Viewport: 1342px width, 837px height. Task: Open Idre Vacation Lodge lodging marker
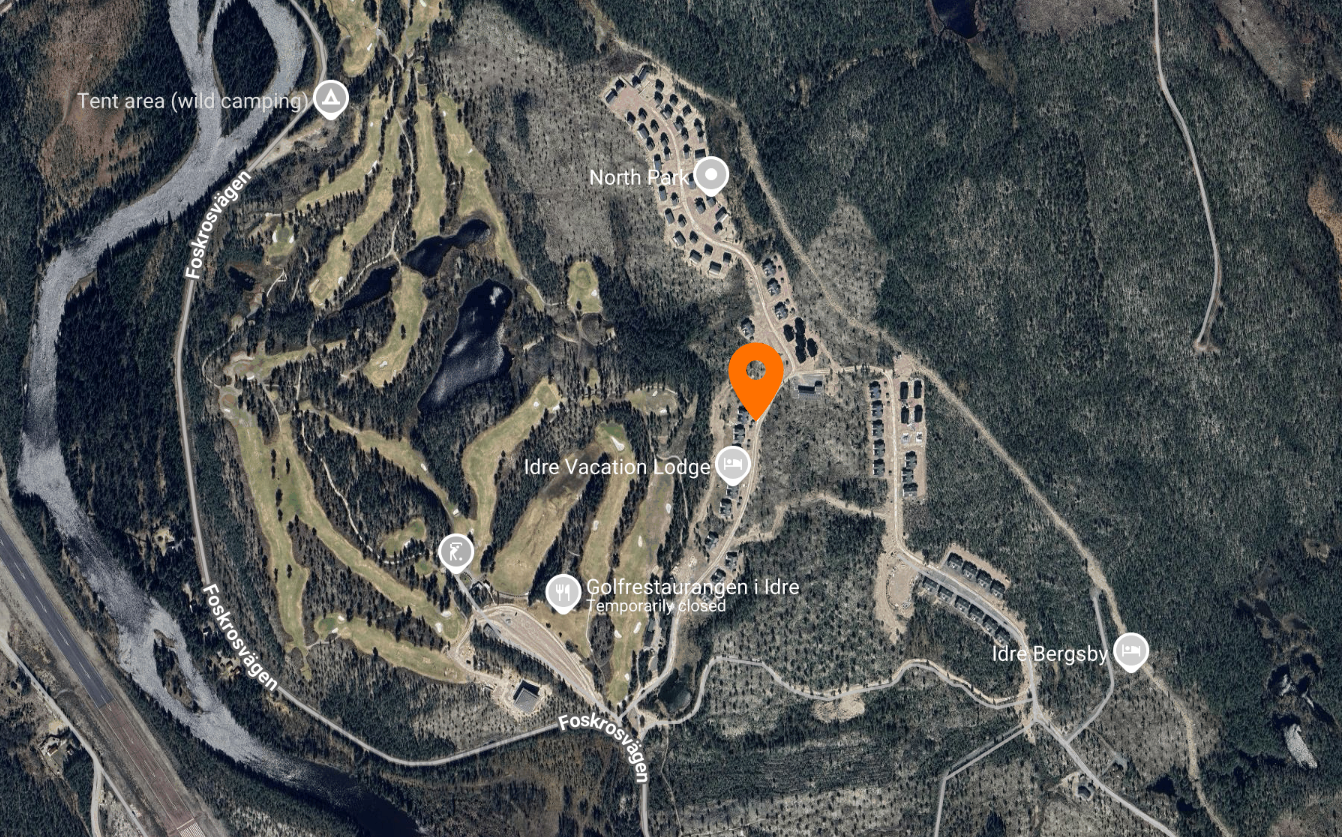click(732, 465)
